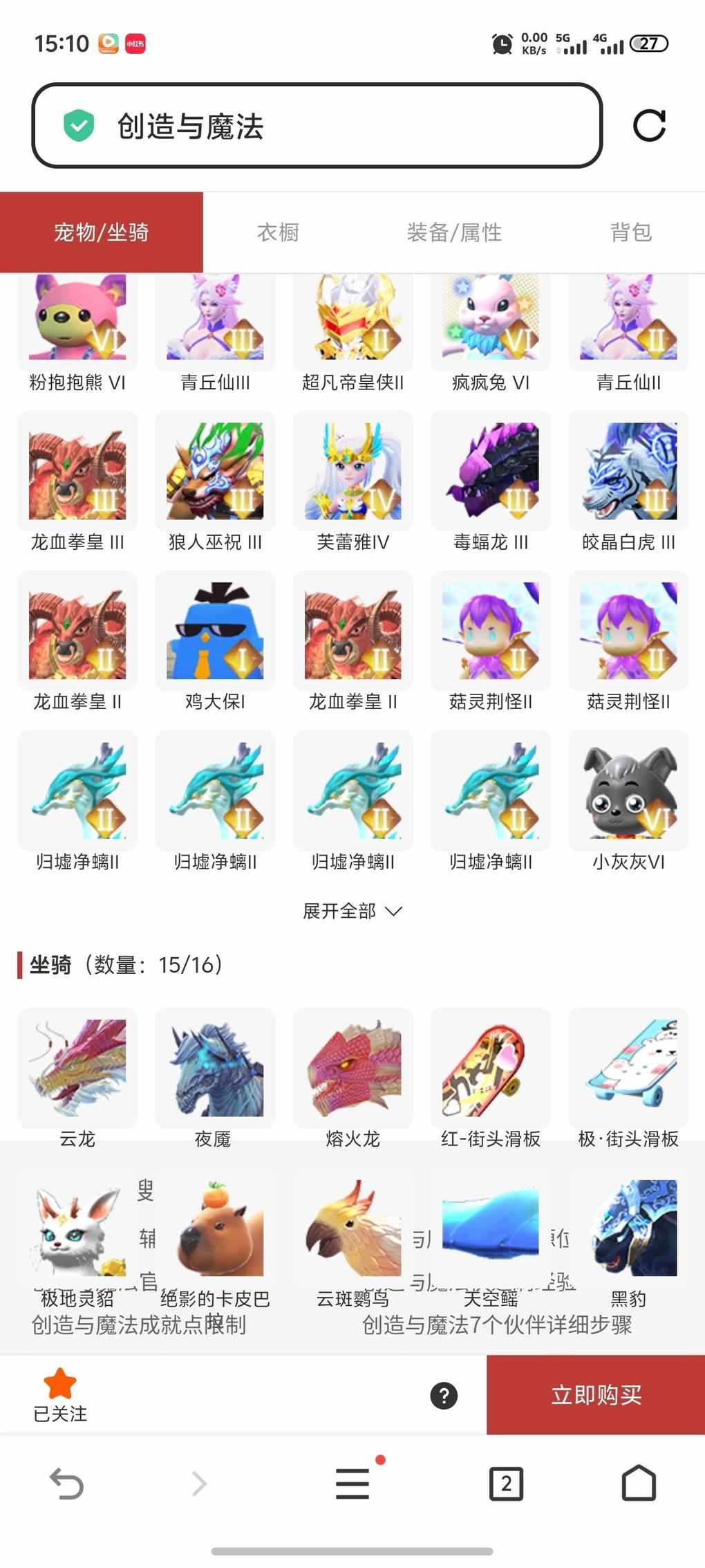Open the 背包 tab
Viewport: 705px width, 1568px height.
pos(630,232)
